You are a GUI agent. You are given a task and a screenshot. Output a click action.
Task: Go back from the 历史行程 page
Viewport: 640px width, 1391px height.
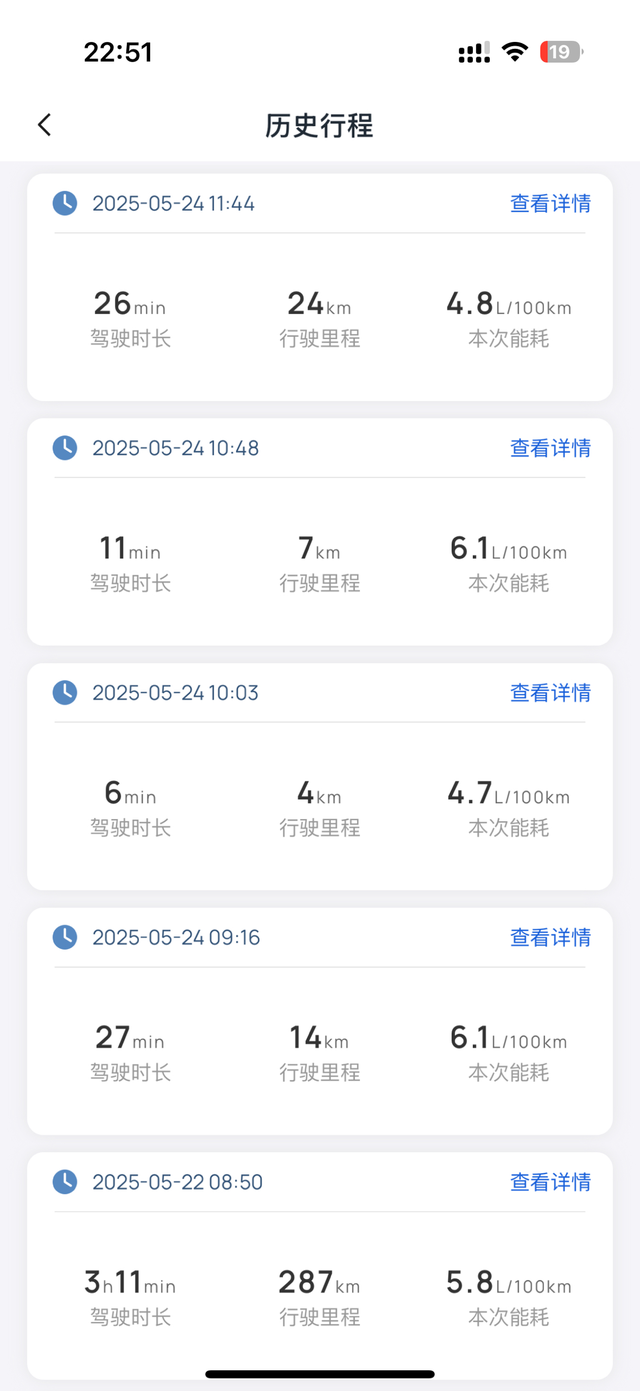point(44,125)
